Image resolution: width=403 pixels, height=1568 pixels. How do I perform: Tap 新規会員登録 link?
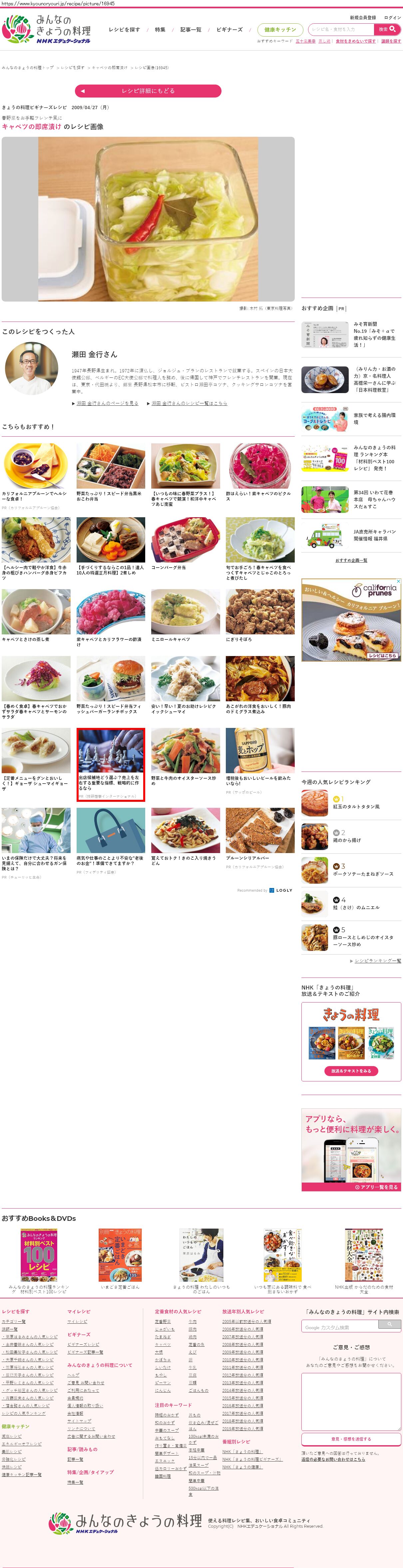362,18
